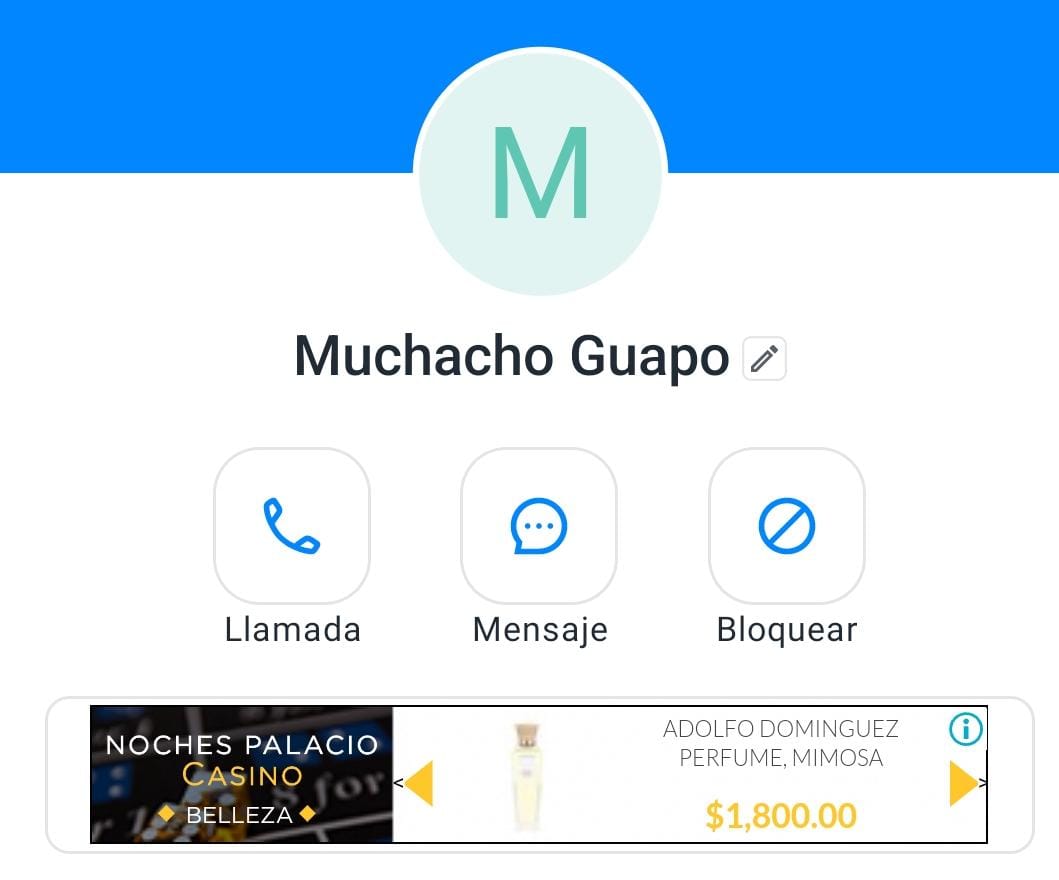
Task: Open the Noches Palacio Casino ad
Action: tap(242, 774)
